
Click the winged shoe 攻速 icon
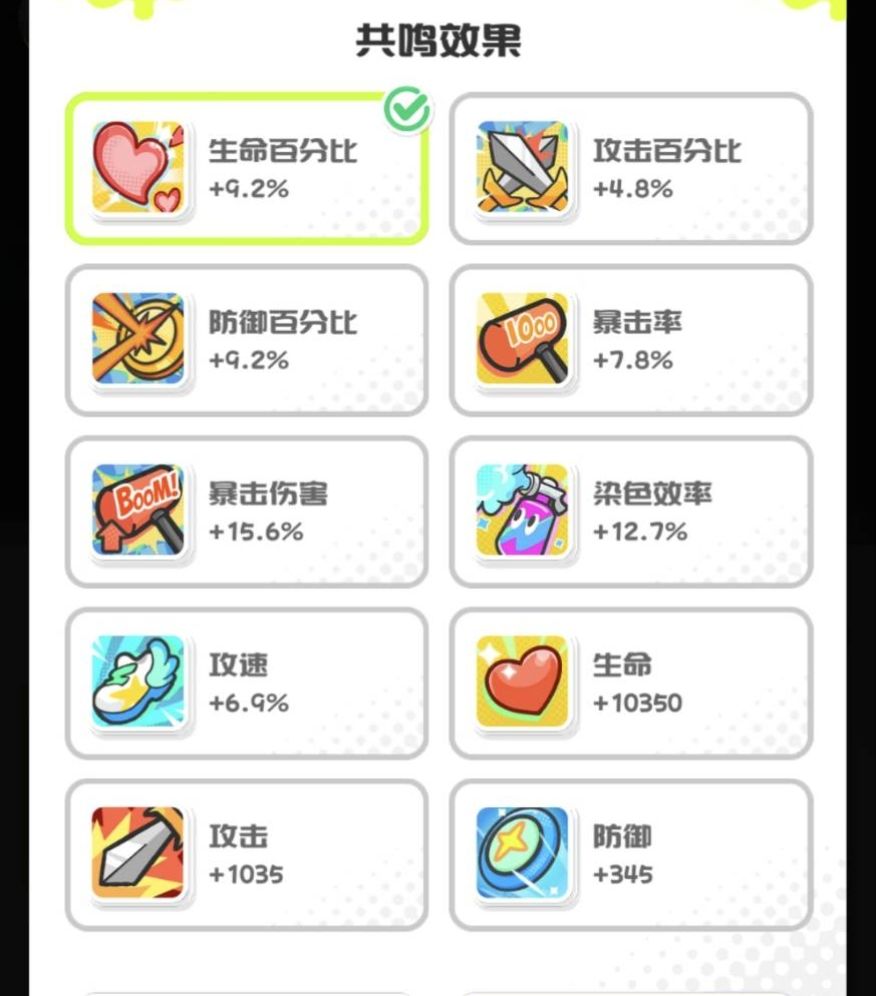[x=139, y=681]
